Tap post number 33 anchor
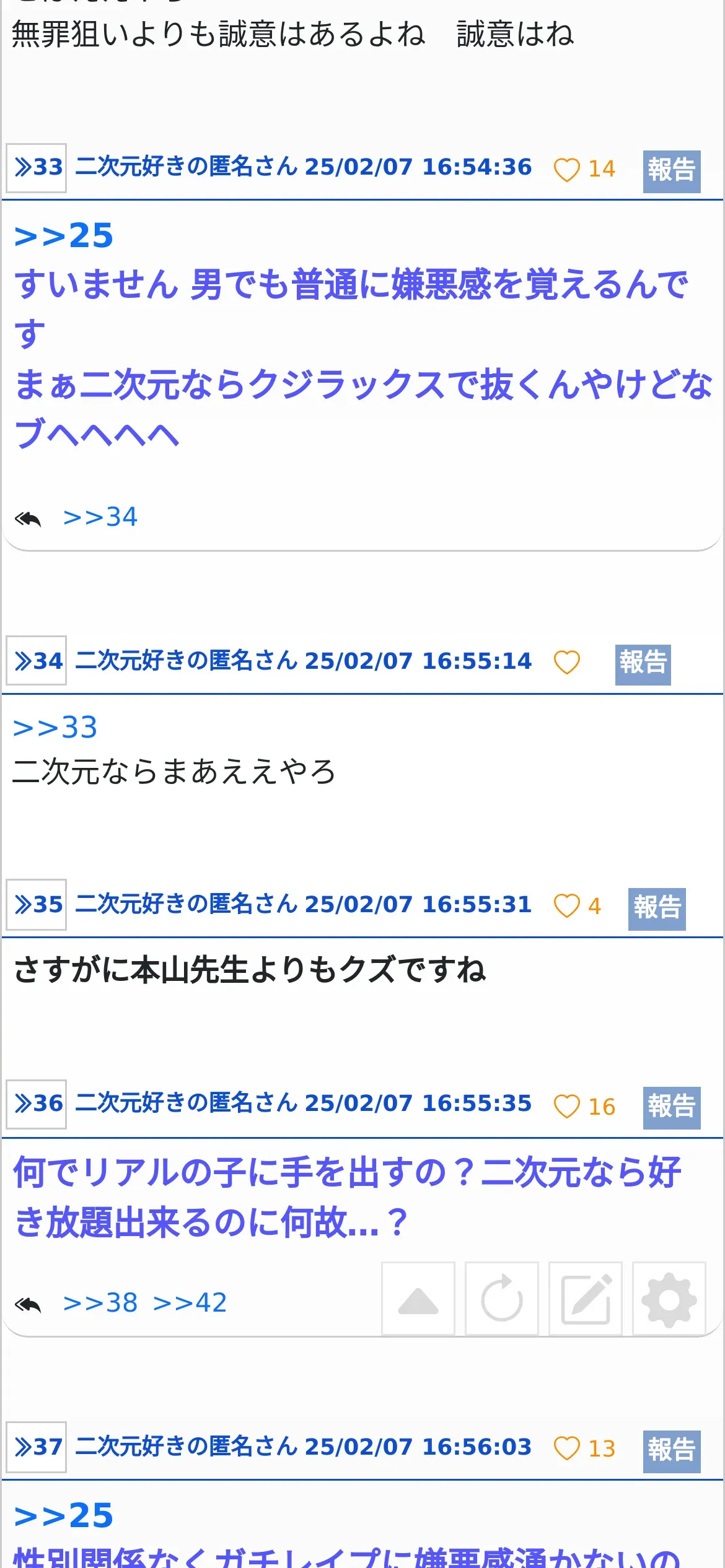This screenshot has height=1568, width=725. [x=37, y=168]
